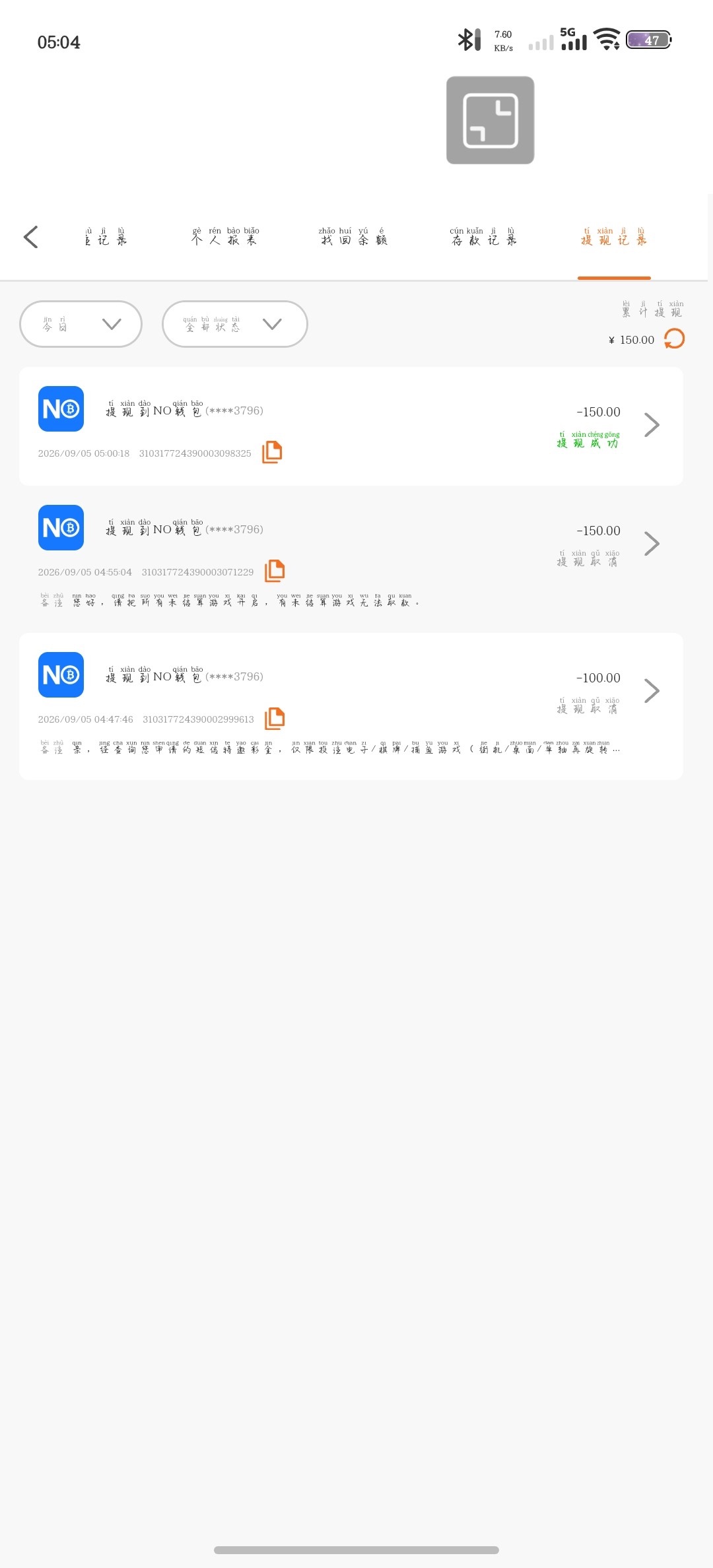Switch to the 个人报表 tab
This screenshot has width=713, height=1568.
[x=225, y=237]
